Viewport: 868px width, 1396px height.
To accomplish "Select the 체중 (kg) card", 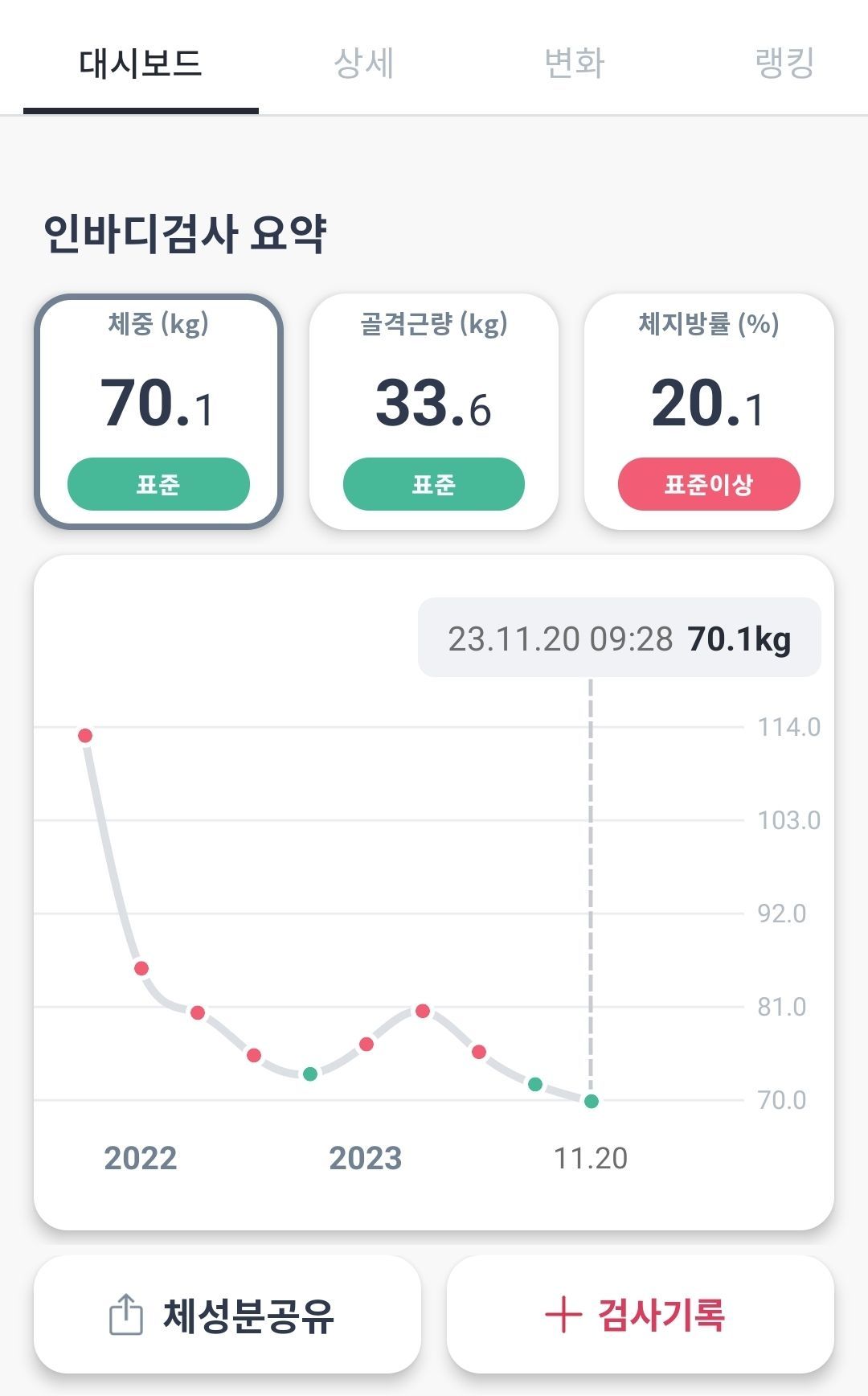I will point(158,412).
